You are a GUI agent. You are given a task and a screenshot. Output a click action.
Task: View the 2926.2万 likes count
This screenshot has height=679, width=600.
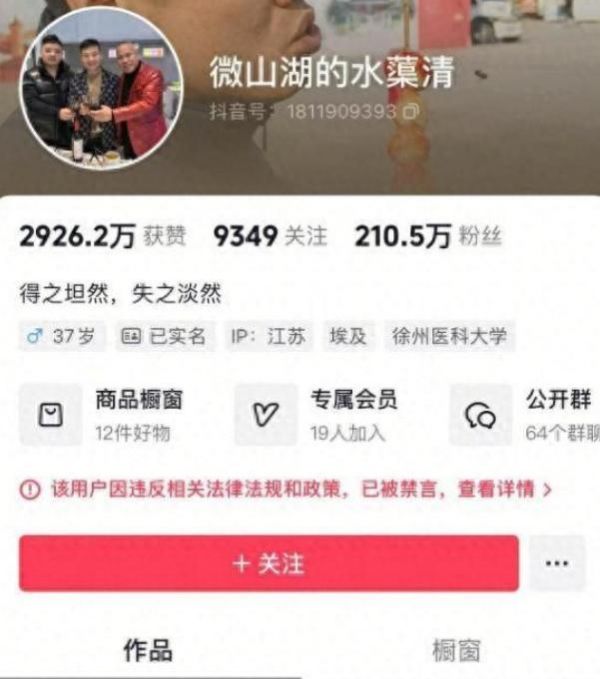click(x=102, y=236)
